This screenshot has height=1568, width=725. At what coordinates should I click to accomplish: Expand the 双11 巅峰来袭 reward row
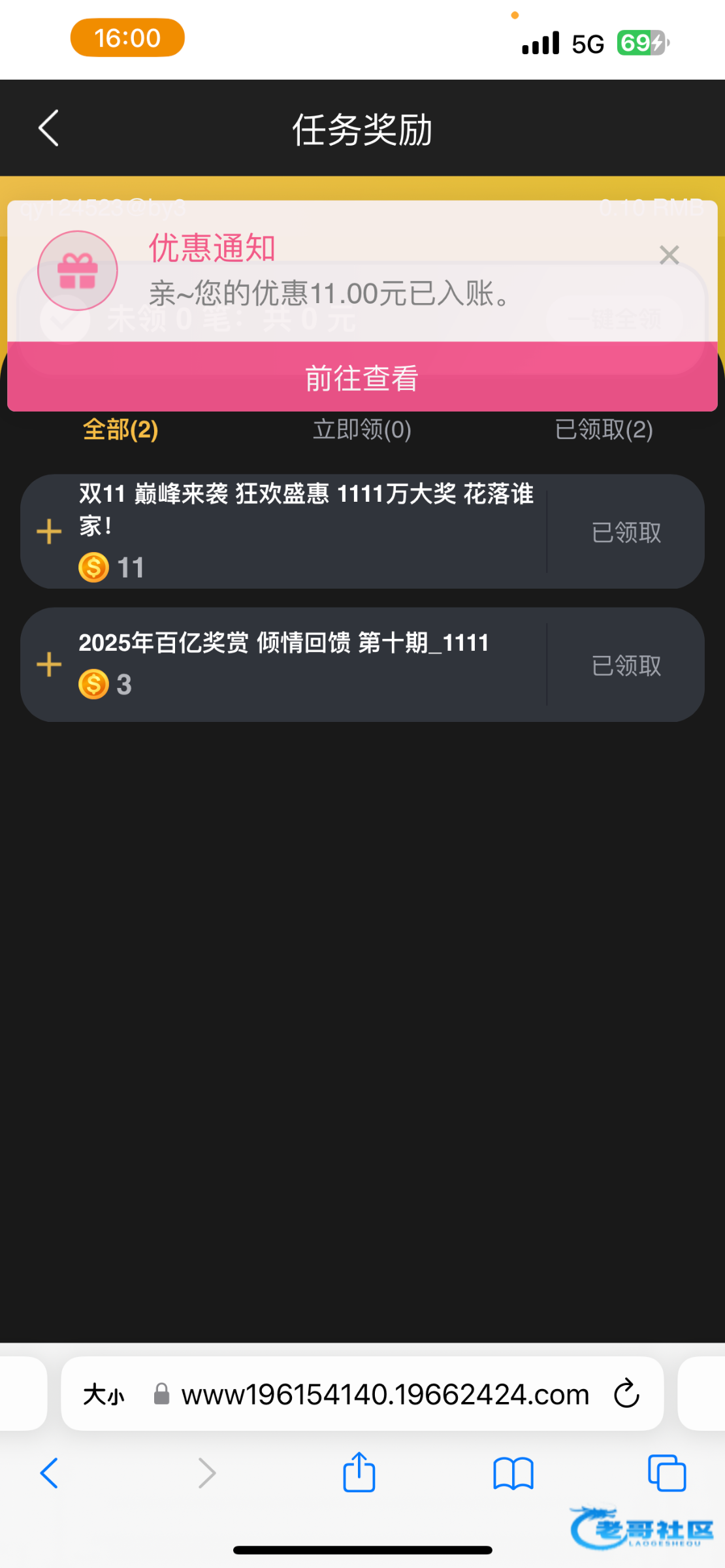49,532
